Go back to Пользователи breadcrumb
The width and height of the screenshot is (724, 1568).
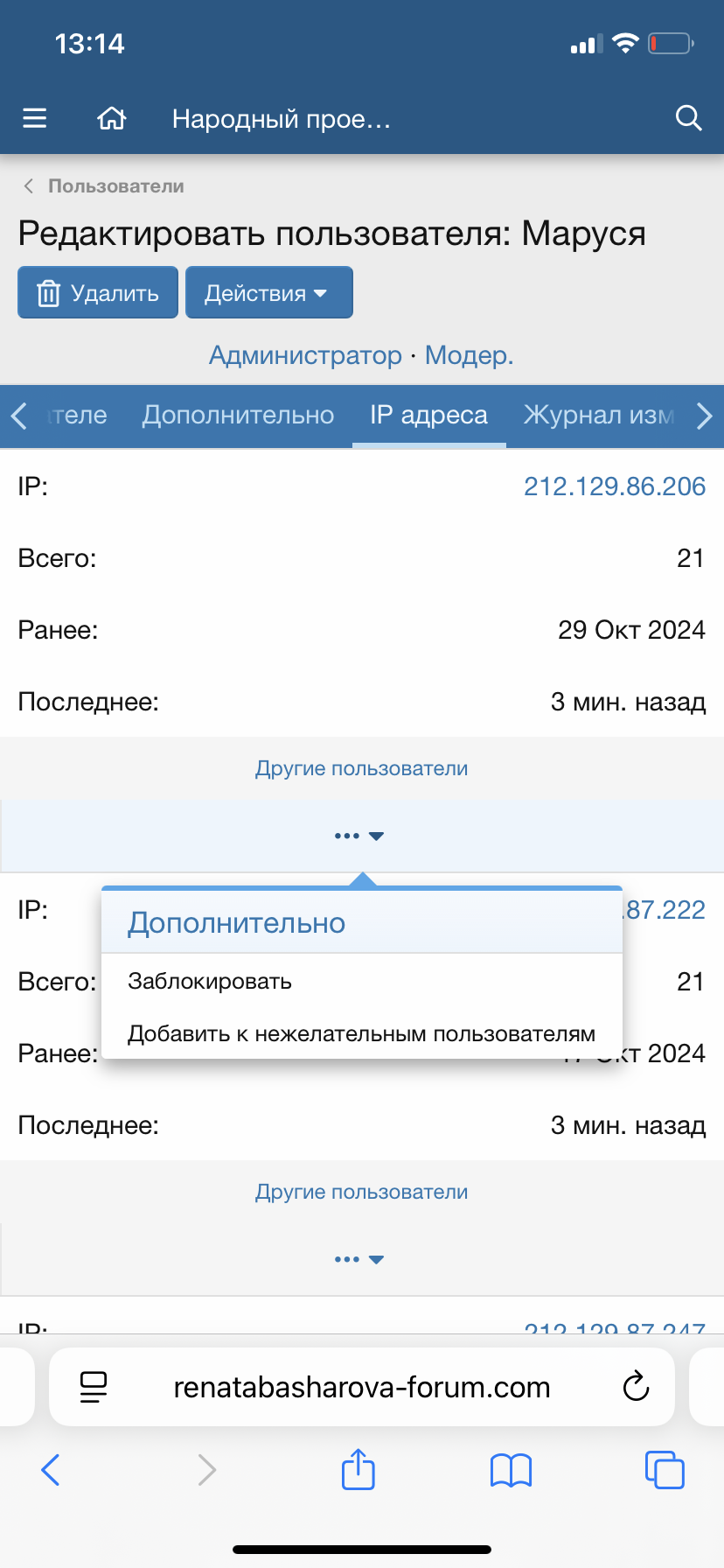pos(115,186)
